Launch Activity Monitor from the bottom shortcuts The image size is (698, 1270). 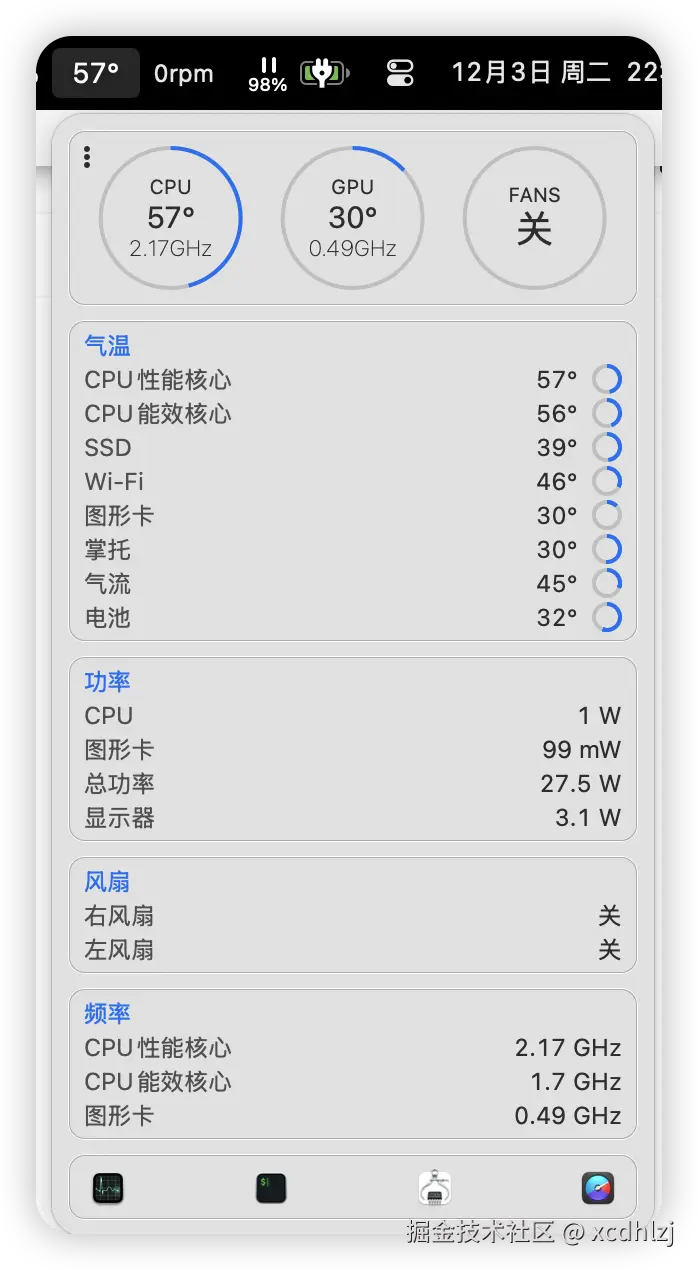pyautogui.click(x=108, y=1188)
